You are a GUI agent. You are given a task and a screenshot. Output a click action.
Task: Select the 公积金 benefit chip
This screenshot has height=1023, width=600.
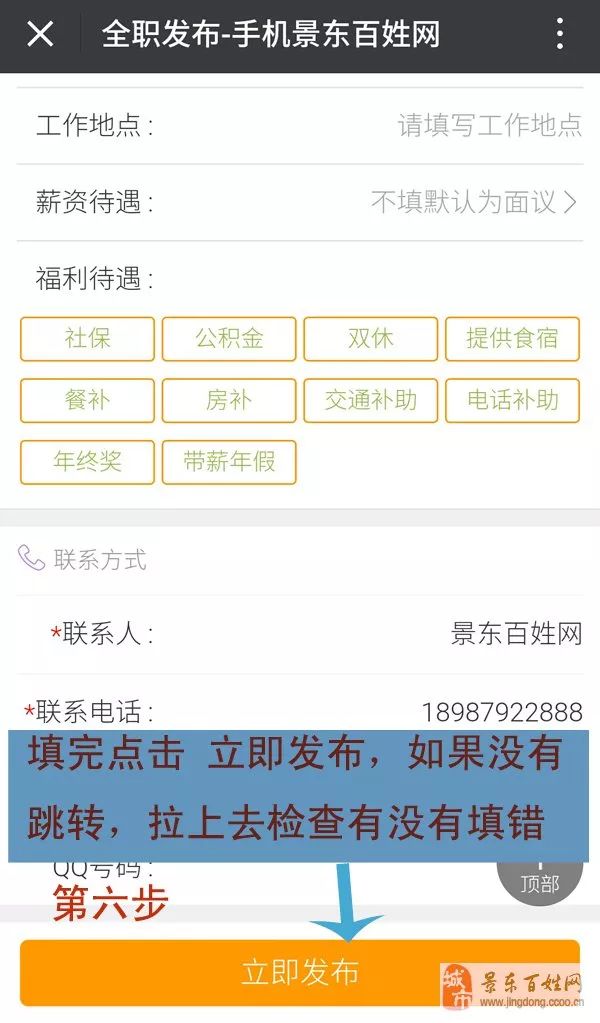coord(229,339)
